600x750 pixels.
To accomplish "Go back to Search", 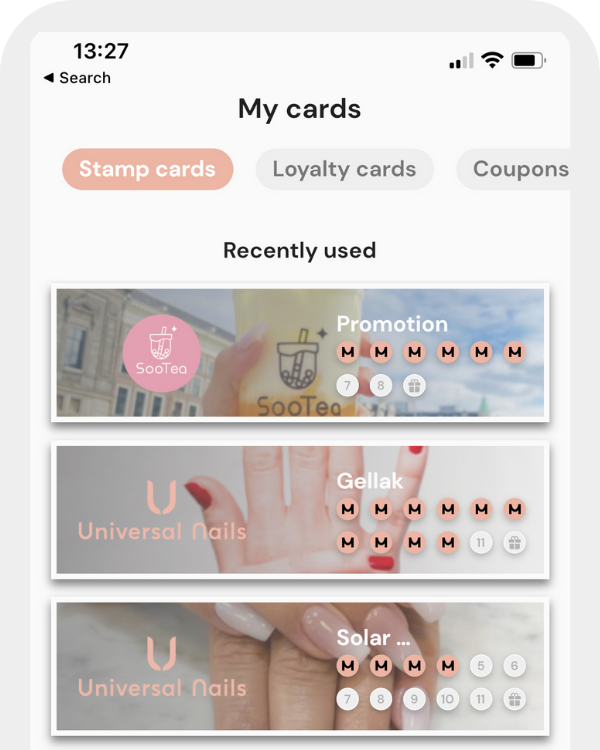I will (x=77, y=78).
